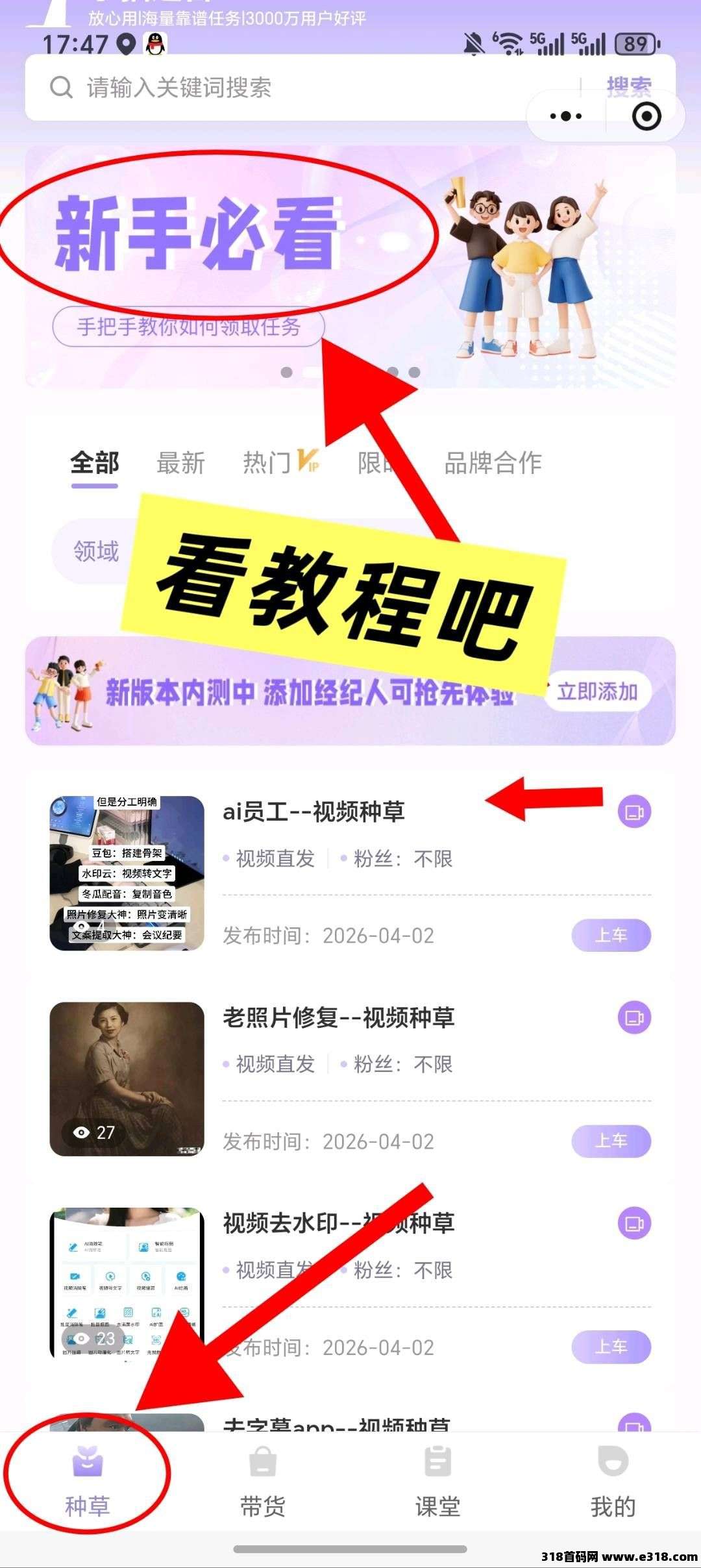Image resolution: width=701 pixels, height=1568 pixels.
Task: Click 立即添加 to add an agent
Action: click(x=599, y=691)
